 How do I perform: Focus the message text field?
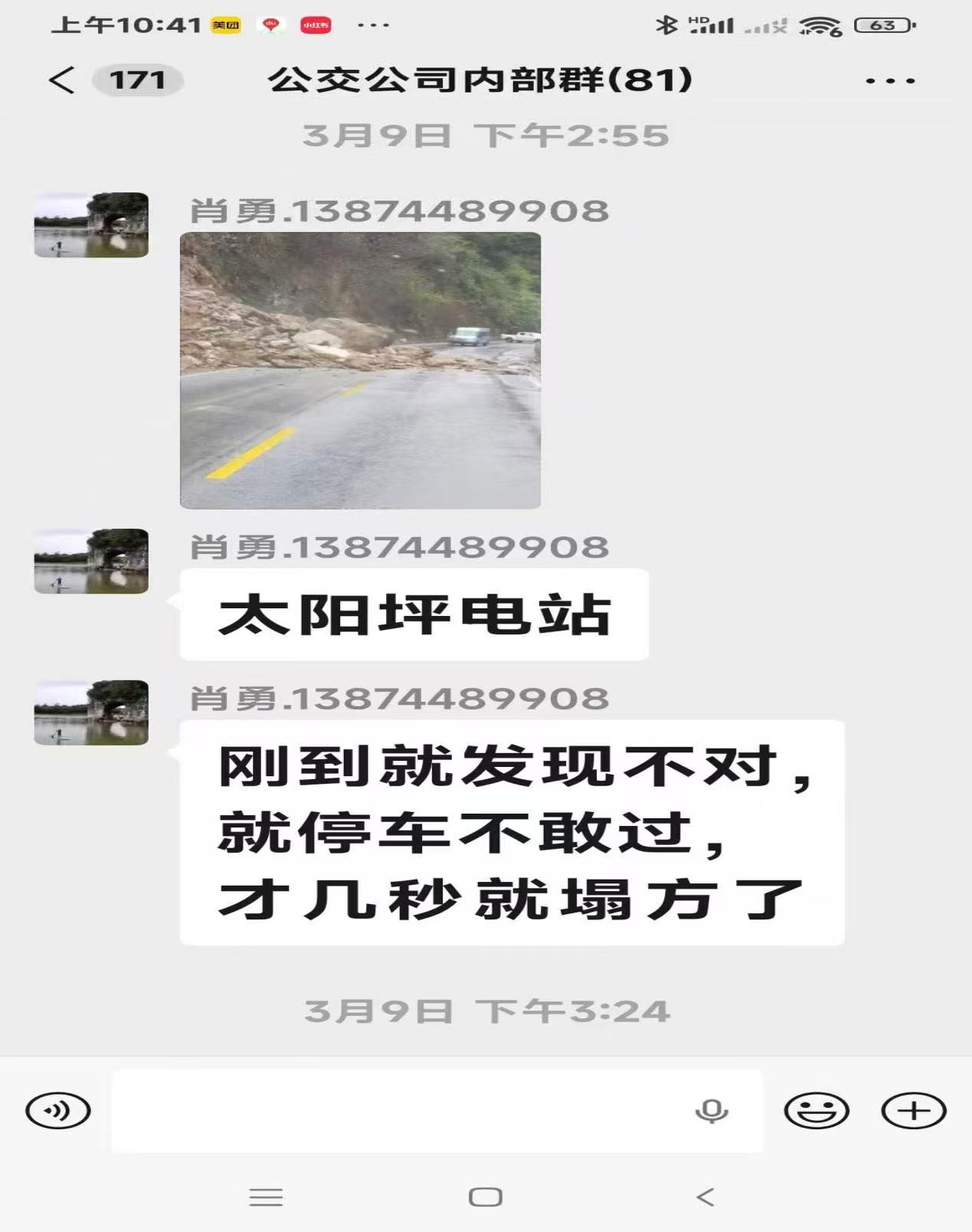pyautogui.click(x=398, y=1110)
